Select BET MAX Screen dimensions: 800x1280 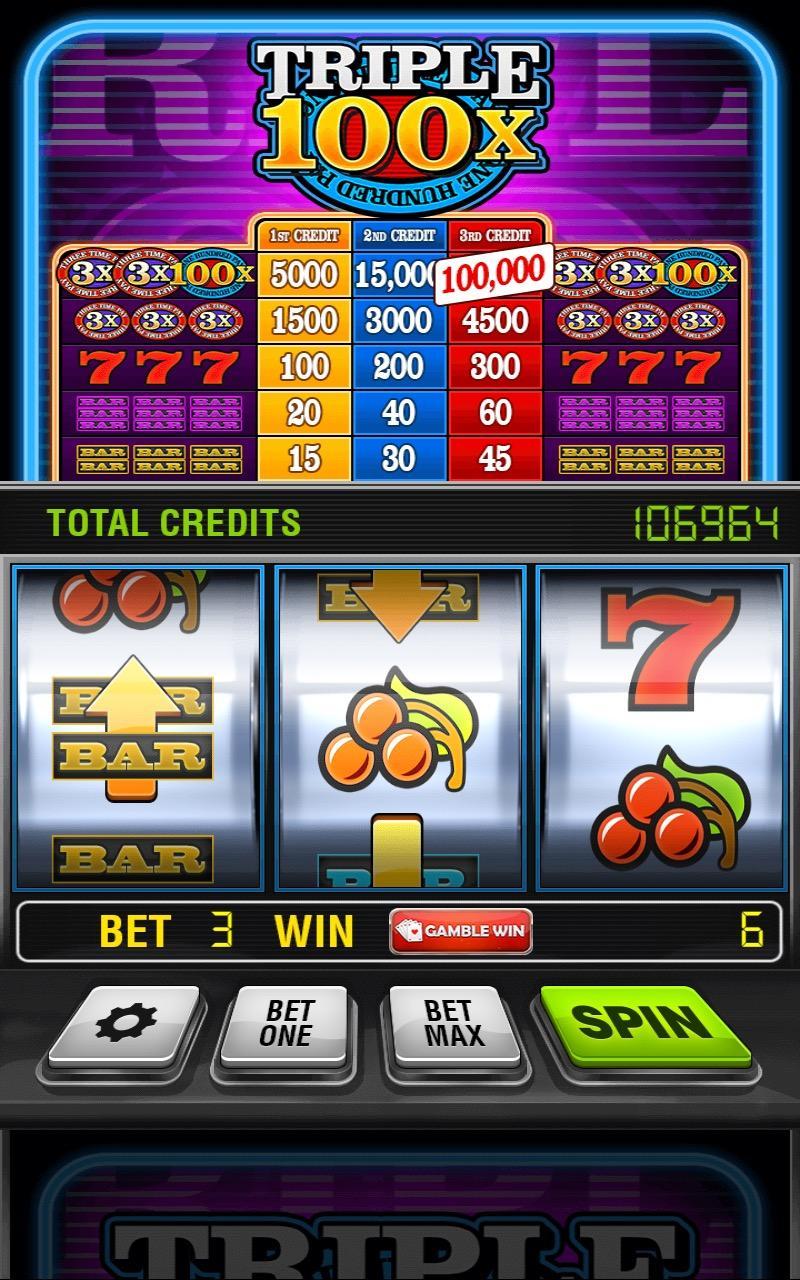pyautogui.click(x=452, y=1026)
